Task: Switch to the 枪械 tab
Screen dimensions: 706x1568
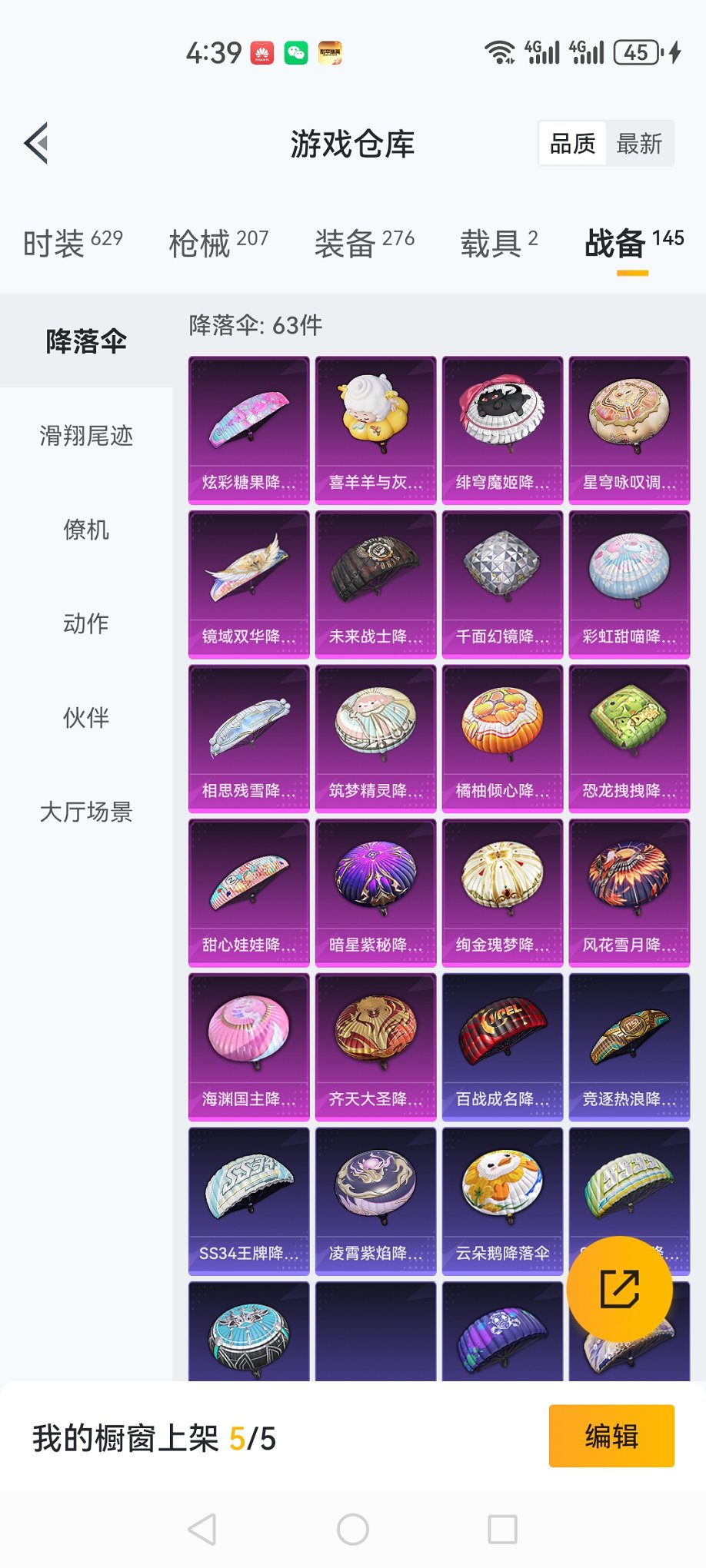Action: tap(218, 243)
